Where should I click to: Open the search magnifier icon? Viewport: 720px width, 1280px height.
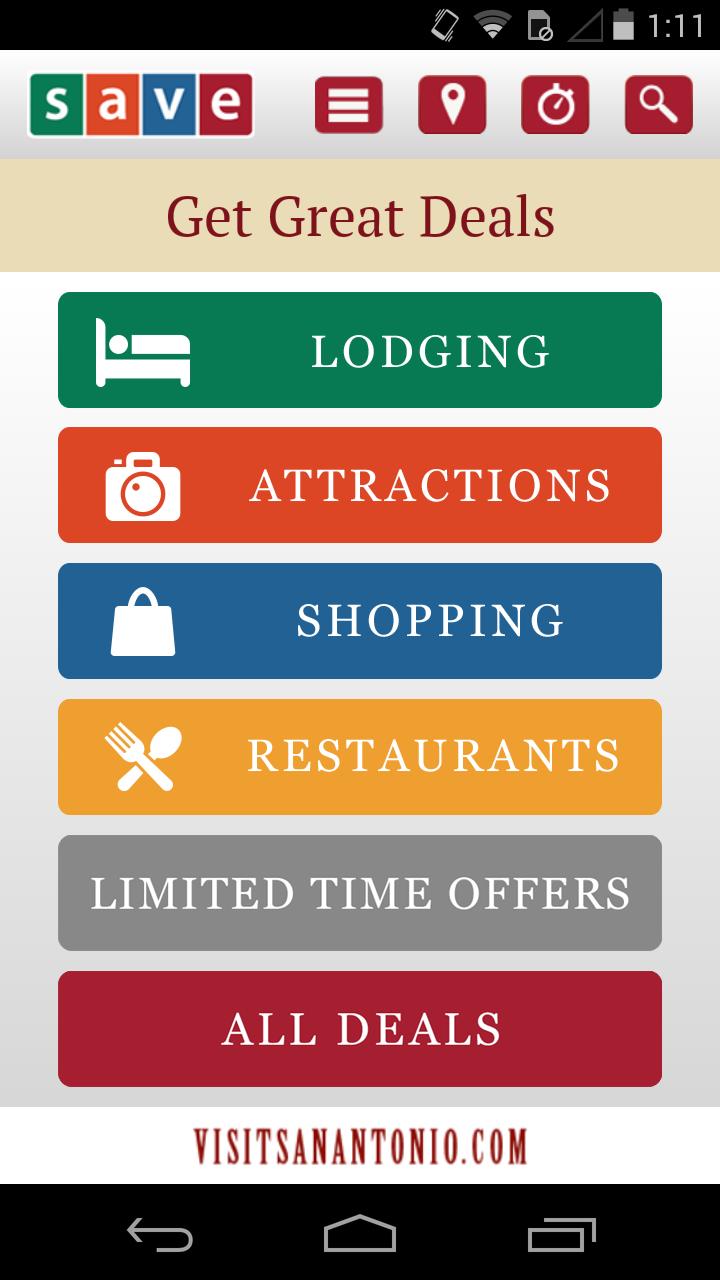[659, 104]
